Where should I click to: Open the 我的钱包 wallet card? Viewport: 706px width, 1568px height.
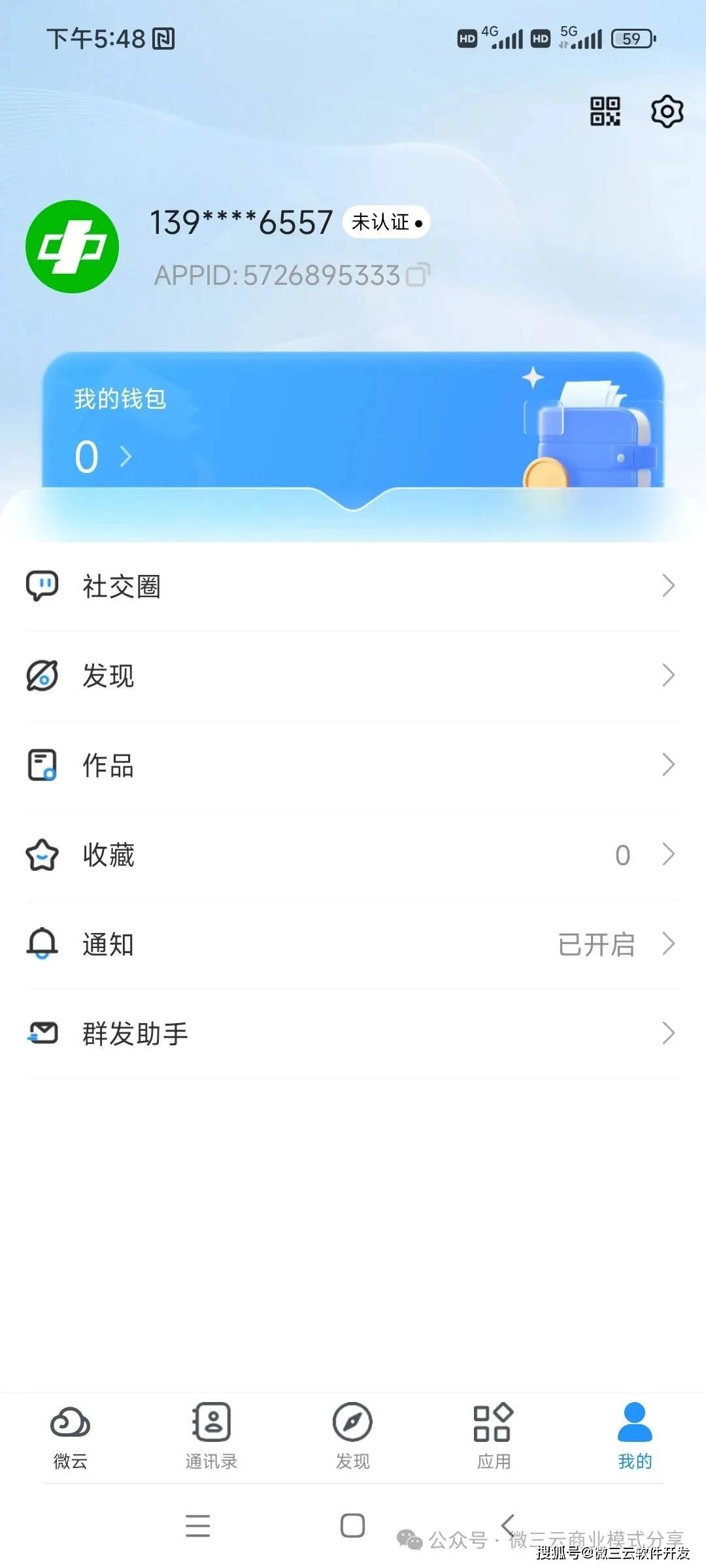coord(353,425)
